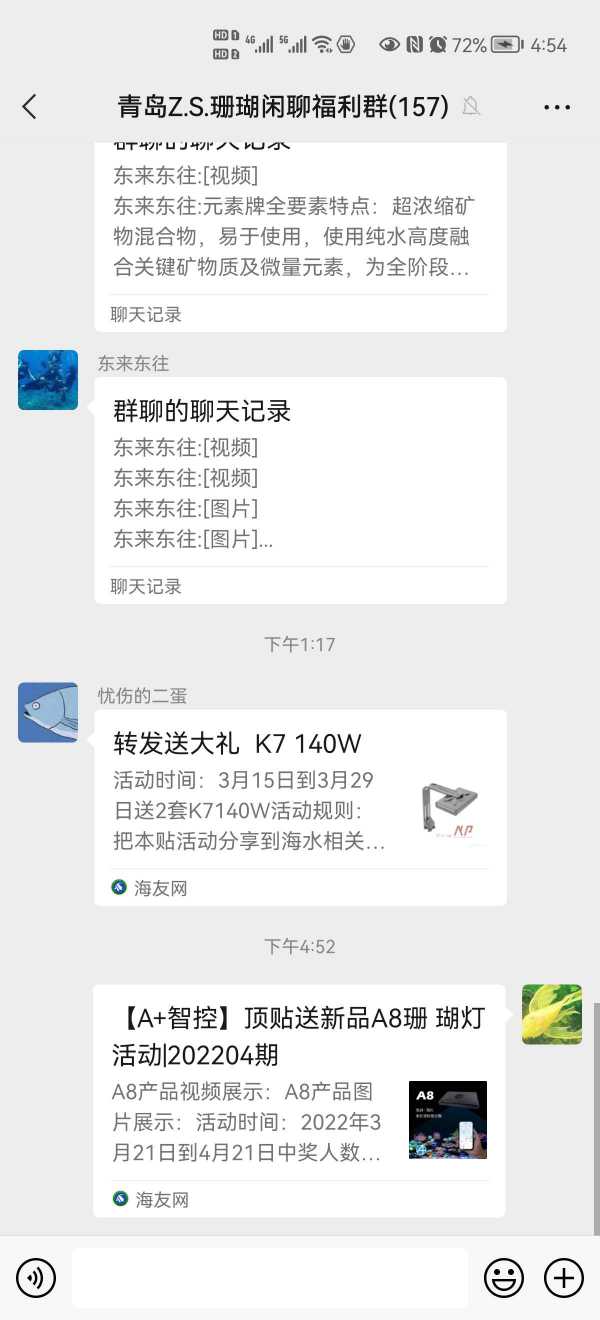600x1320 pixels.
Task: Open the group chat overflow menu
Action: click(x=557, y=107)
